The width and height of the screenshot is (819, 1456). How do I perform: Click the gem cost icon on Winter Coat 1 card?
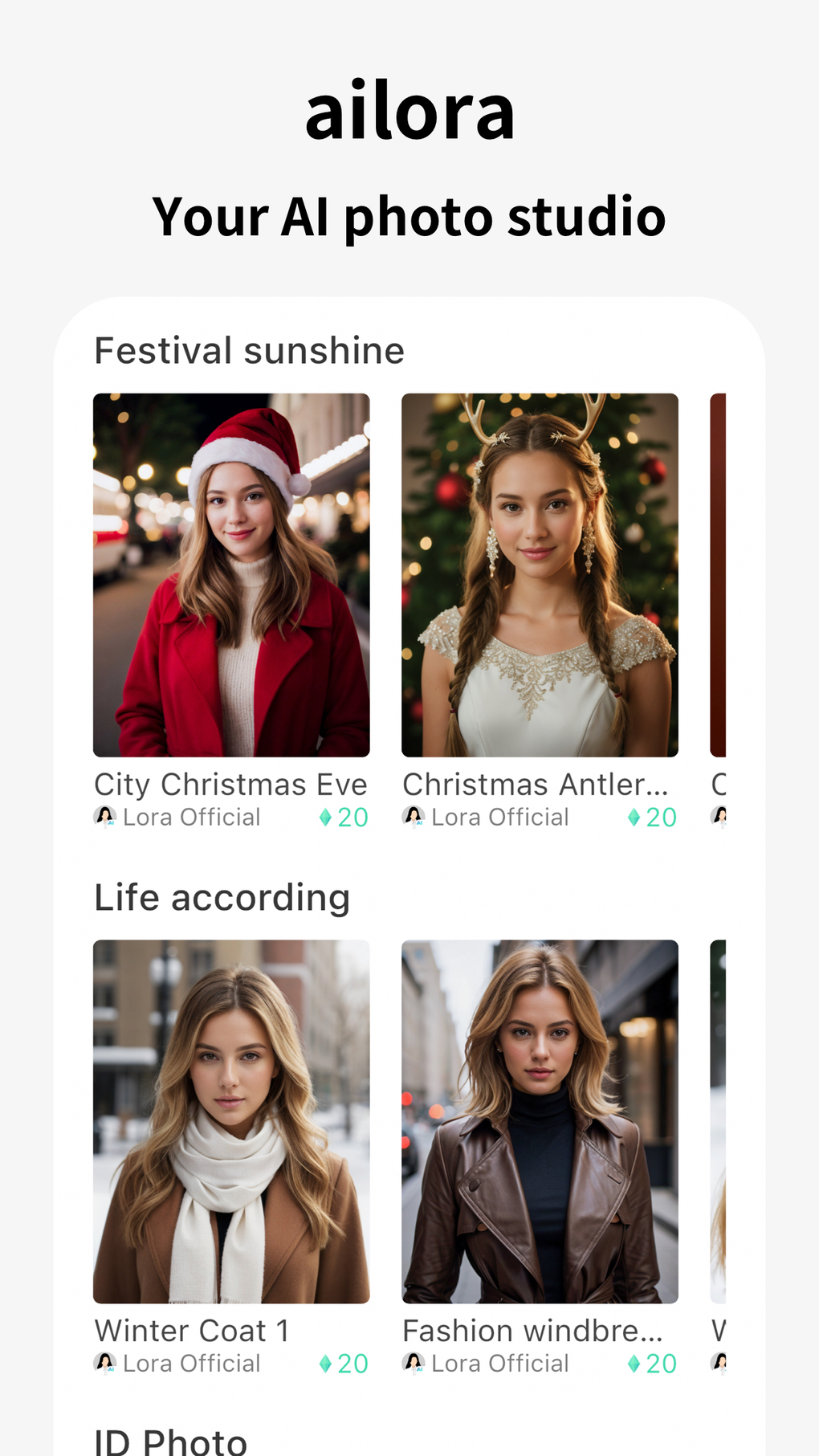pyautogui.click(x=325, y=1363)
